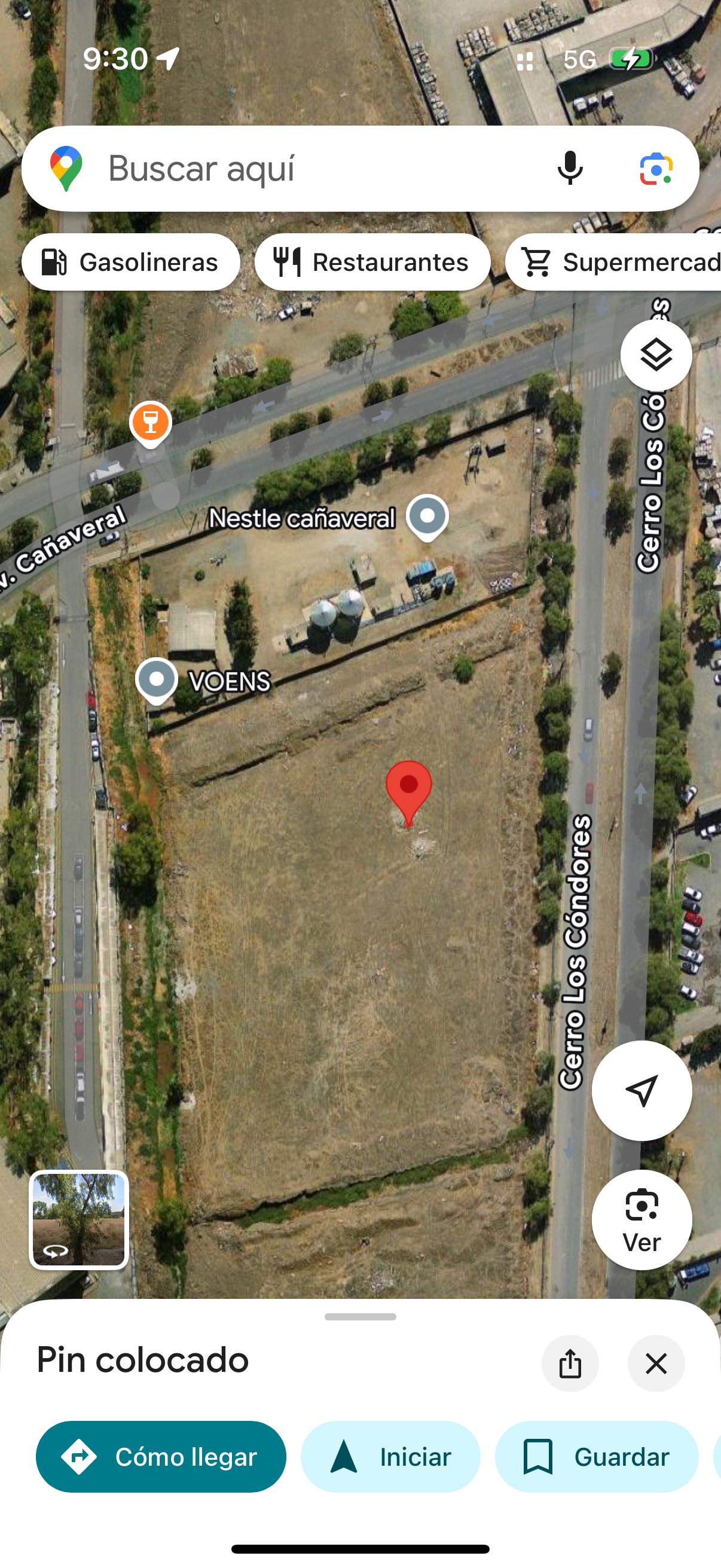Select the Gasolineras chip
Image resolution: width=721 pixels, height=1568 pixels.
tap(130, 263)
